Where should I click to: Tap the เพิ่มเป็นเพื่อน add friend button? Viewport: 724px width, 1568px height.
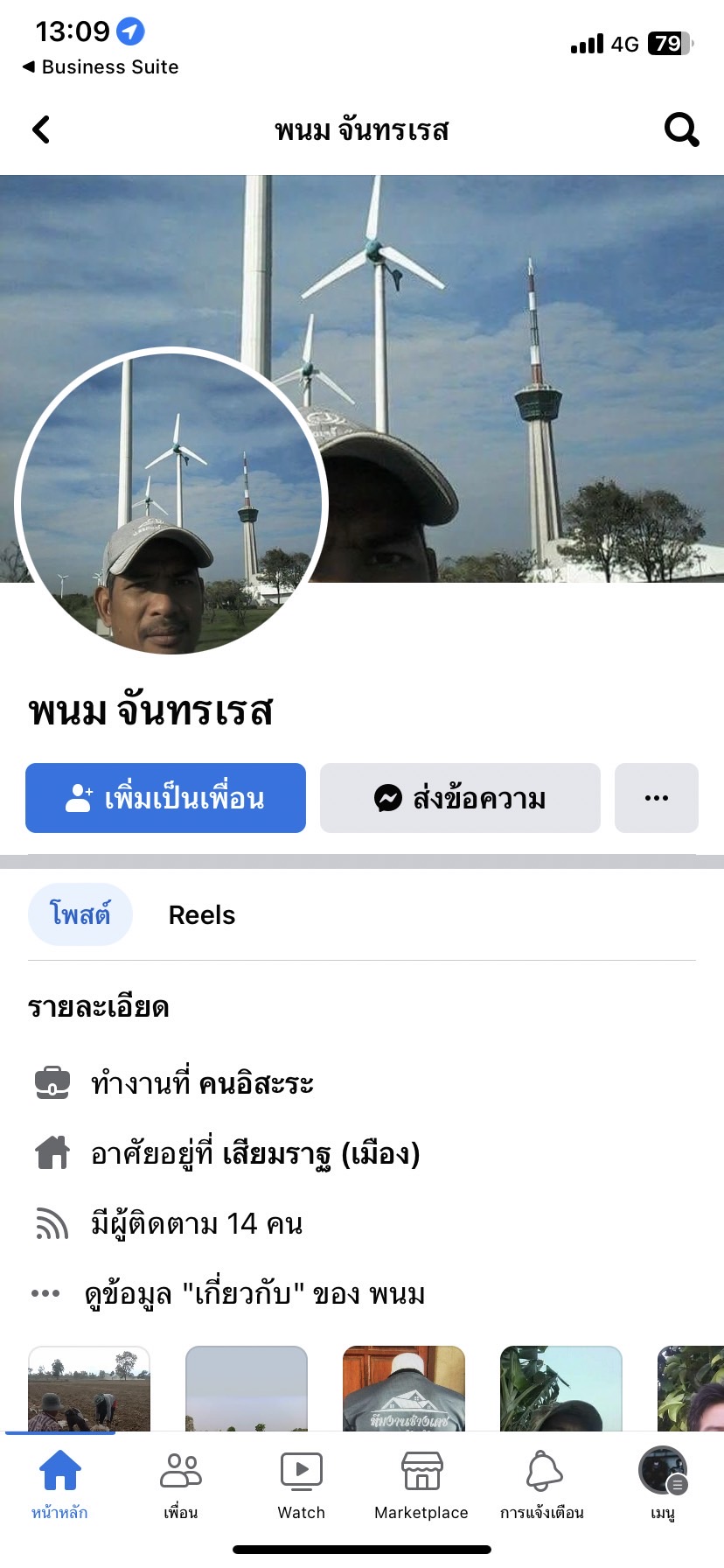click(x=165, y=798)
